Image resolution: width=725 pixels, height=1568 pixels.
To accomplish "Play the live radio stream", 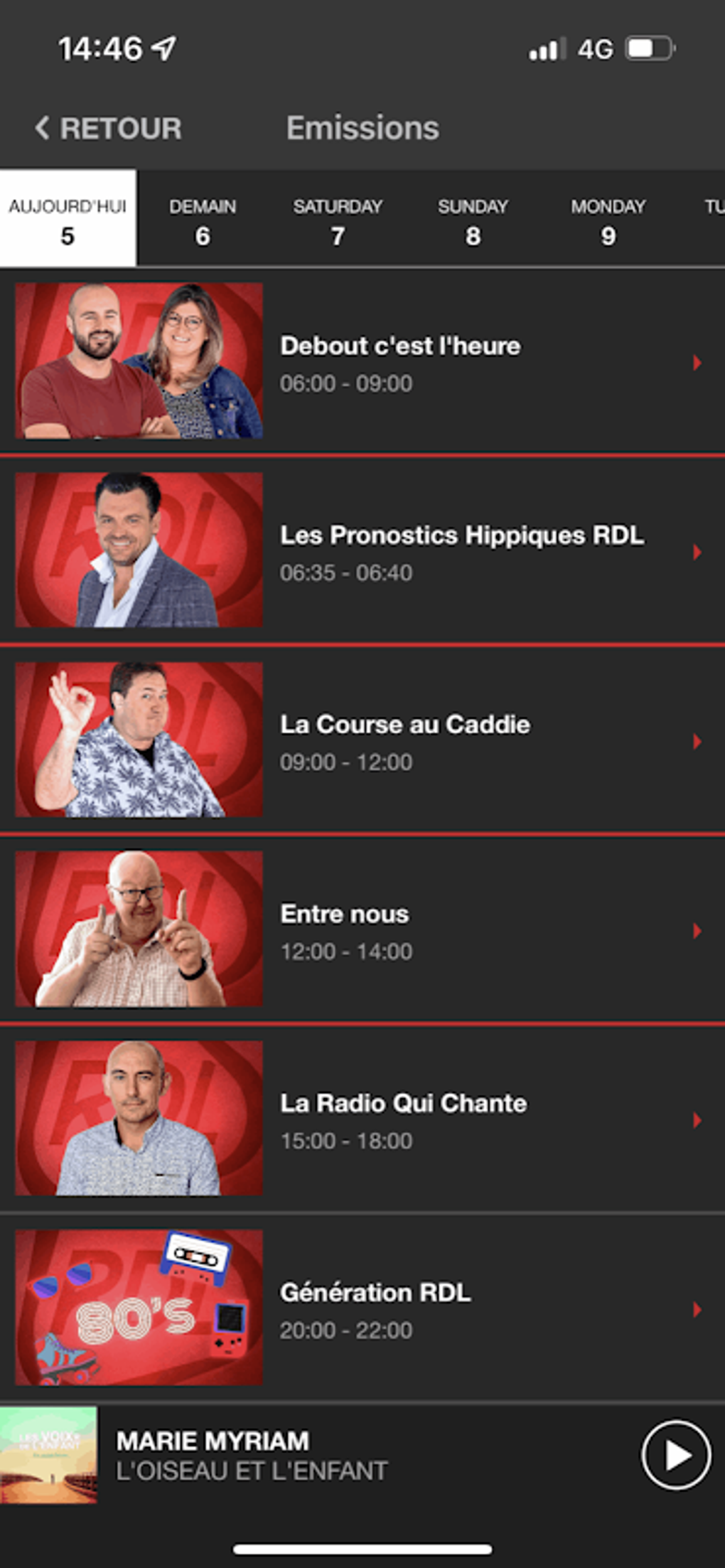I will coord(675,1455).
